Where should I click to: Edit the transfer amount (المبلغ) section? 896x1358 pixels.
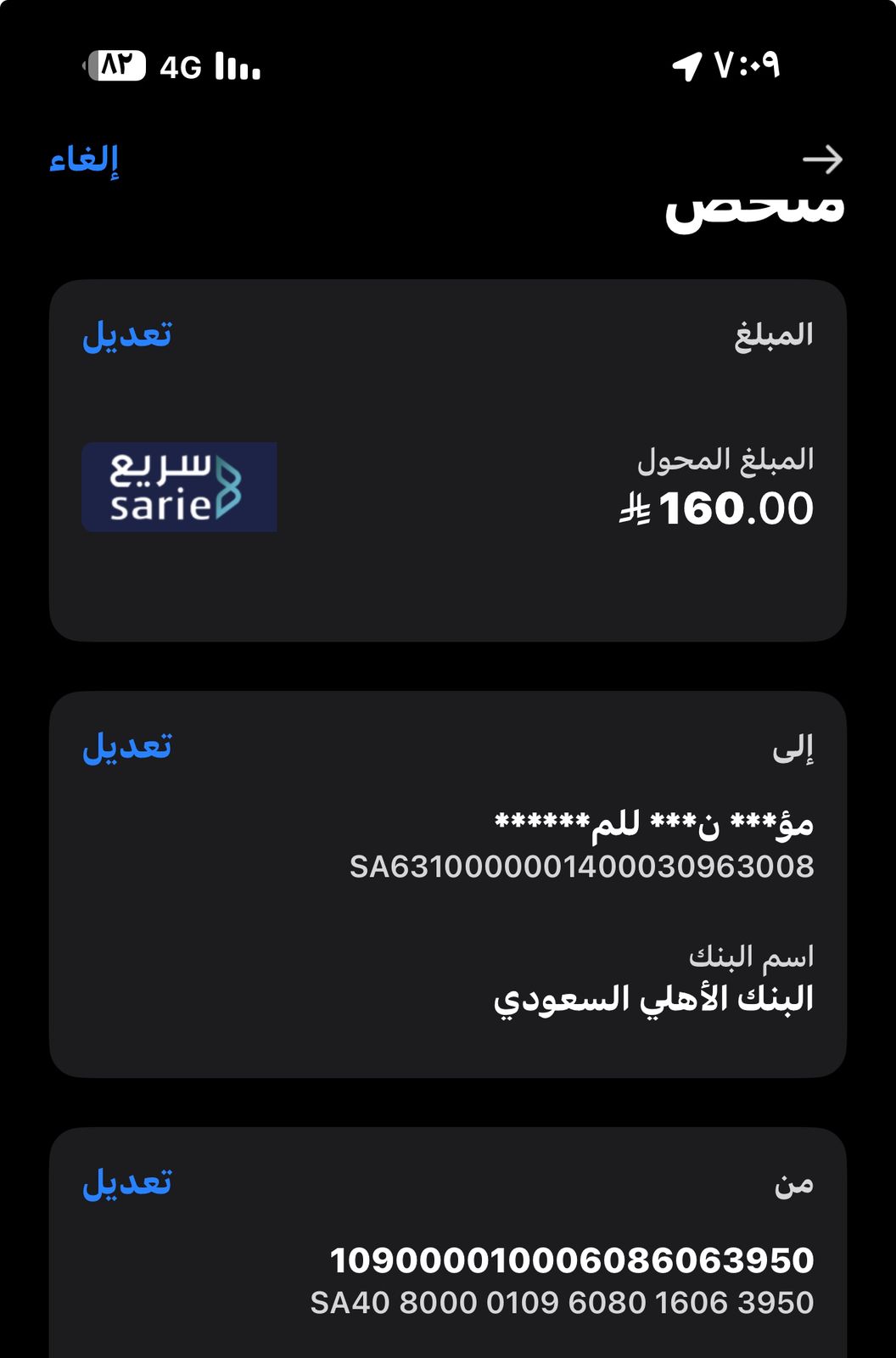[127, 335]
